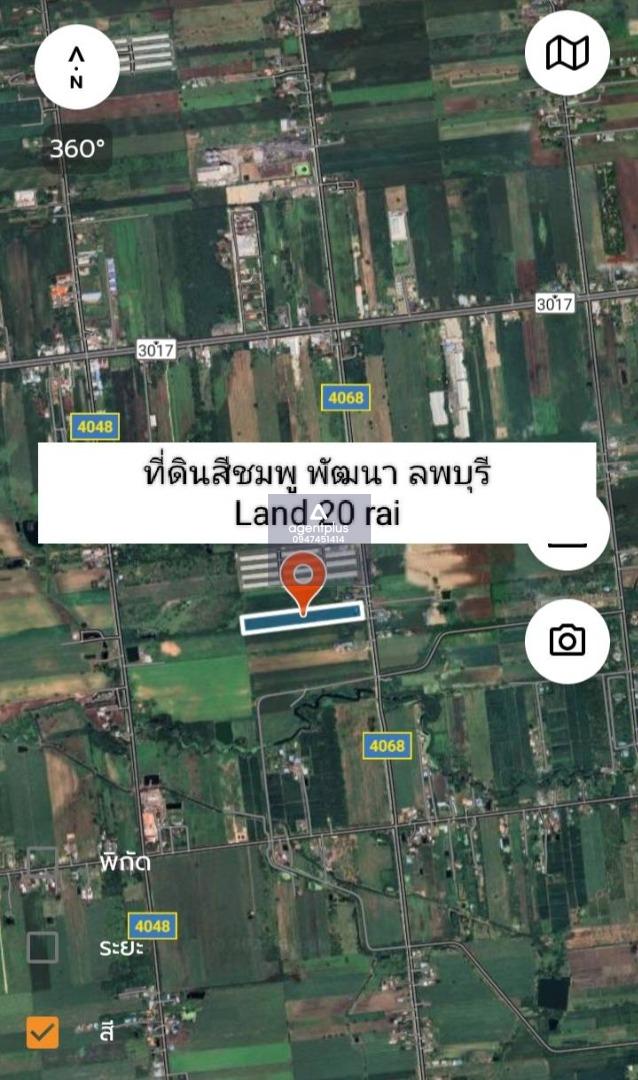Tap the camera capture button
The width and height of the screenshot is (638, 1080).
(x=567, y=641)
